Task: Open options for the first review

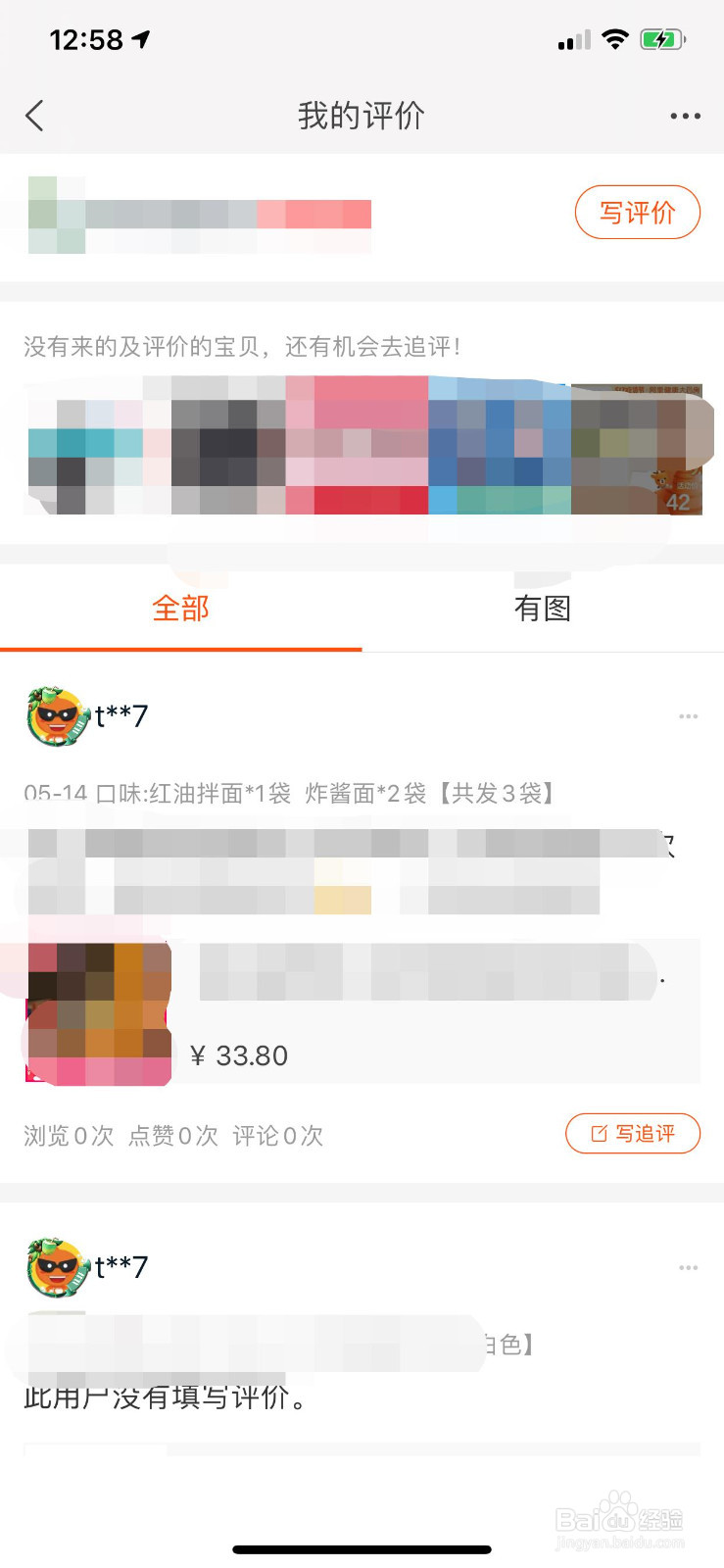Action: click(x=689, y=716)
